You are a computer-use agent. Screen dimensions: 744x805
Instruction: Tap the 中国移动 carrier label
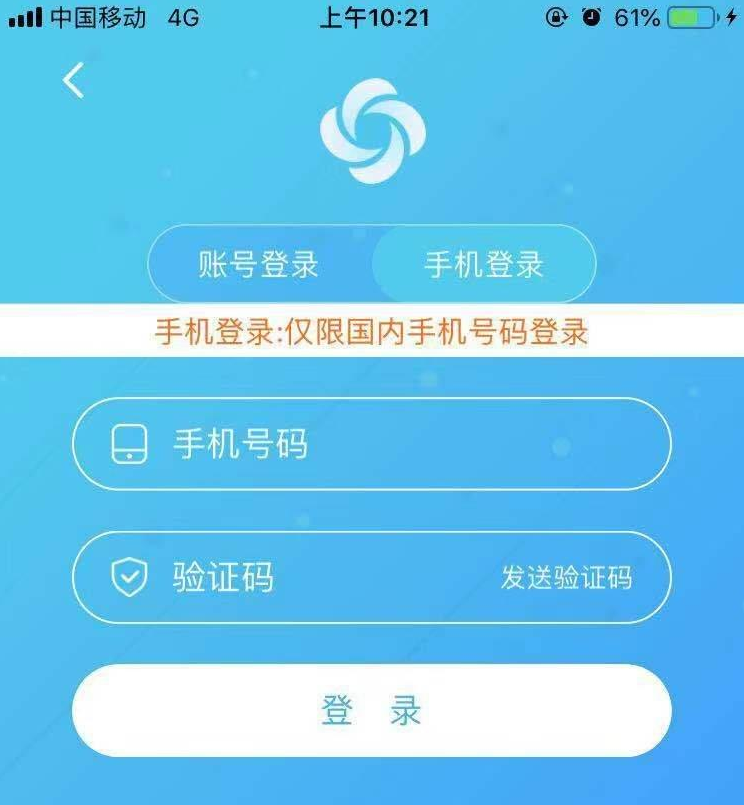point(94,16)
